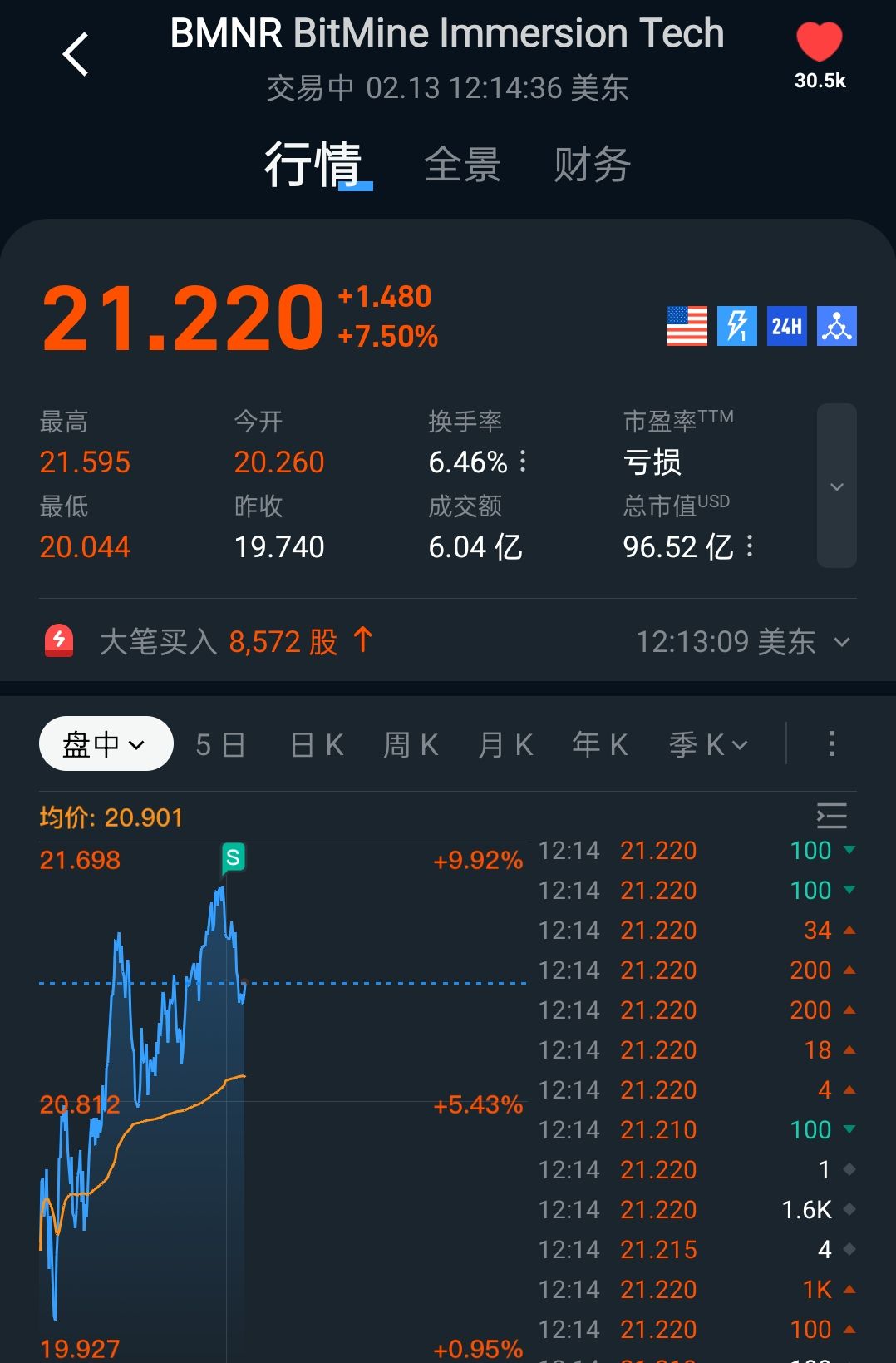Toggle the trade list layout icon
The height and width of the screenshot is (1363, 896).
[x=831, y=816]
